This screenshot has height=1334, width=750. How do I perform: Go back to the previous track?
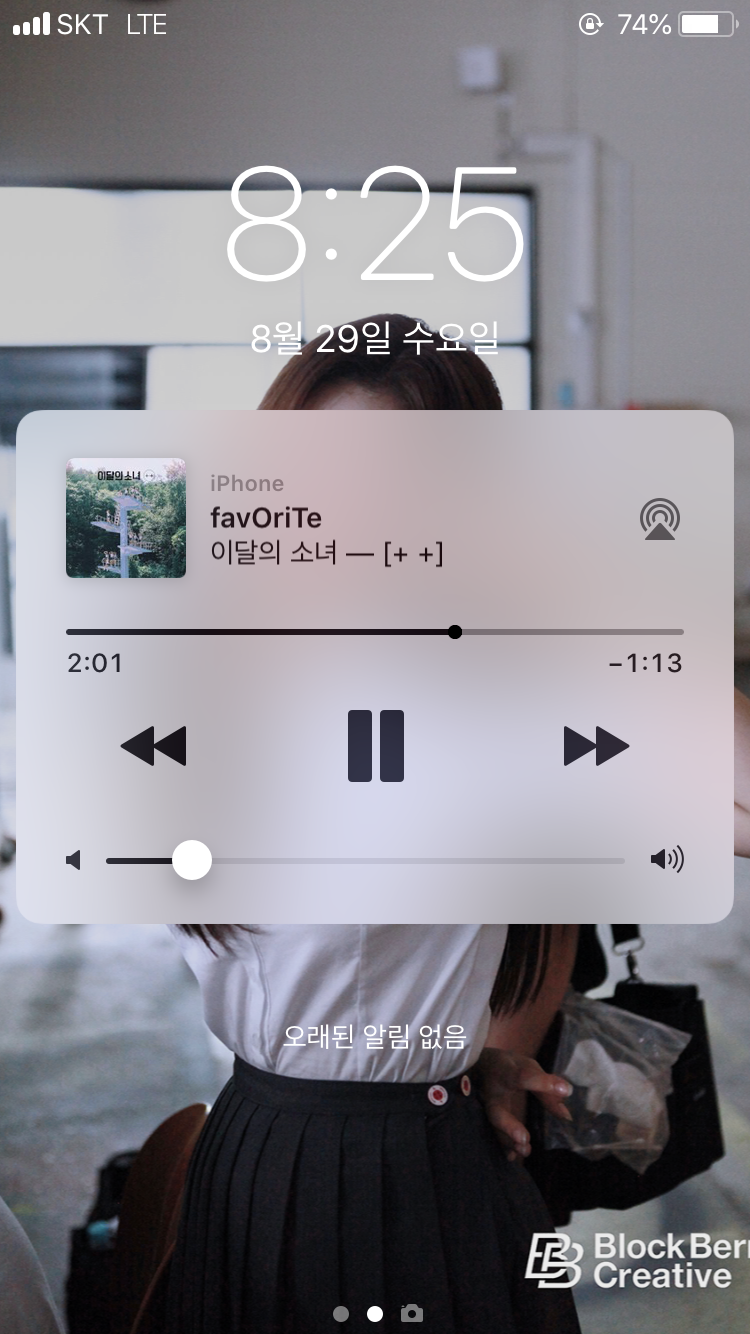[153, 746]
